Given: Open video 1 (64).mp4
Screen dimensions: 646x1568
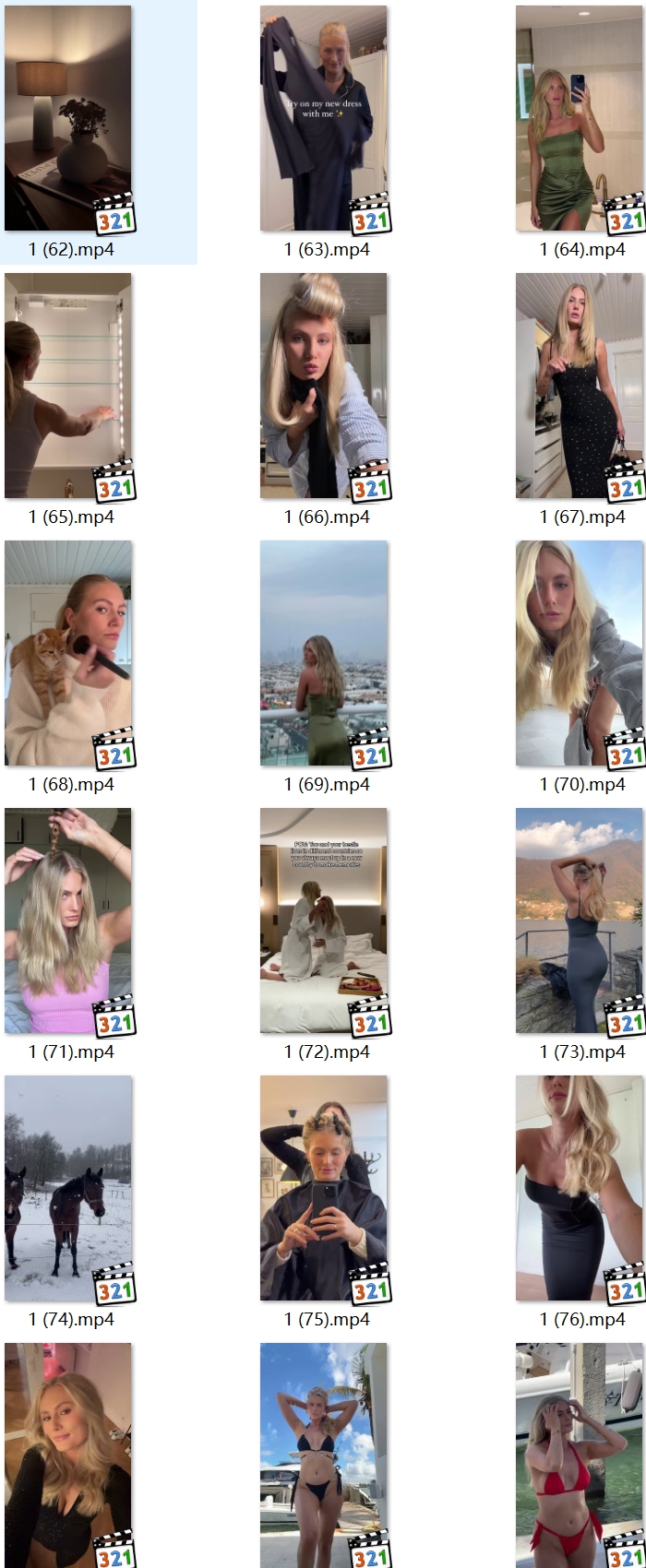Looking at the screenshot, I should (579, 118).
